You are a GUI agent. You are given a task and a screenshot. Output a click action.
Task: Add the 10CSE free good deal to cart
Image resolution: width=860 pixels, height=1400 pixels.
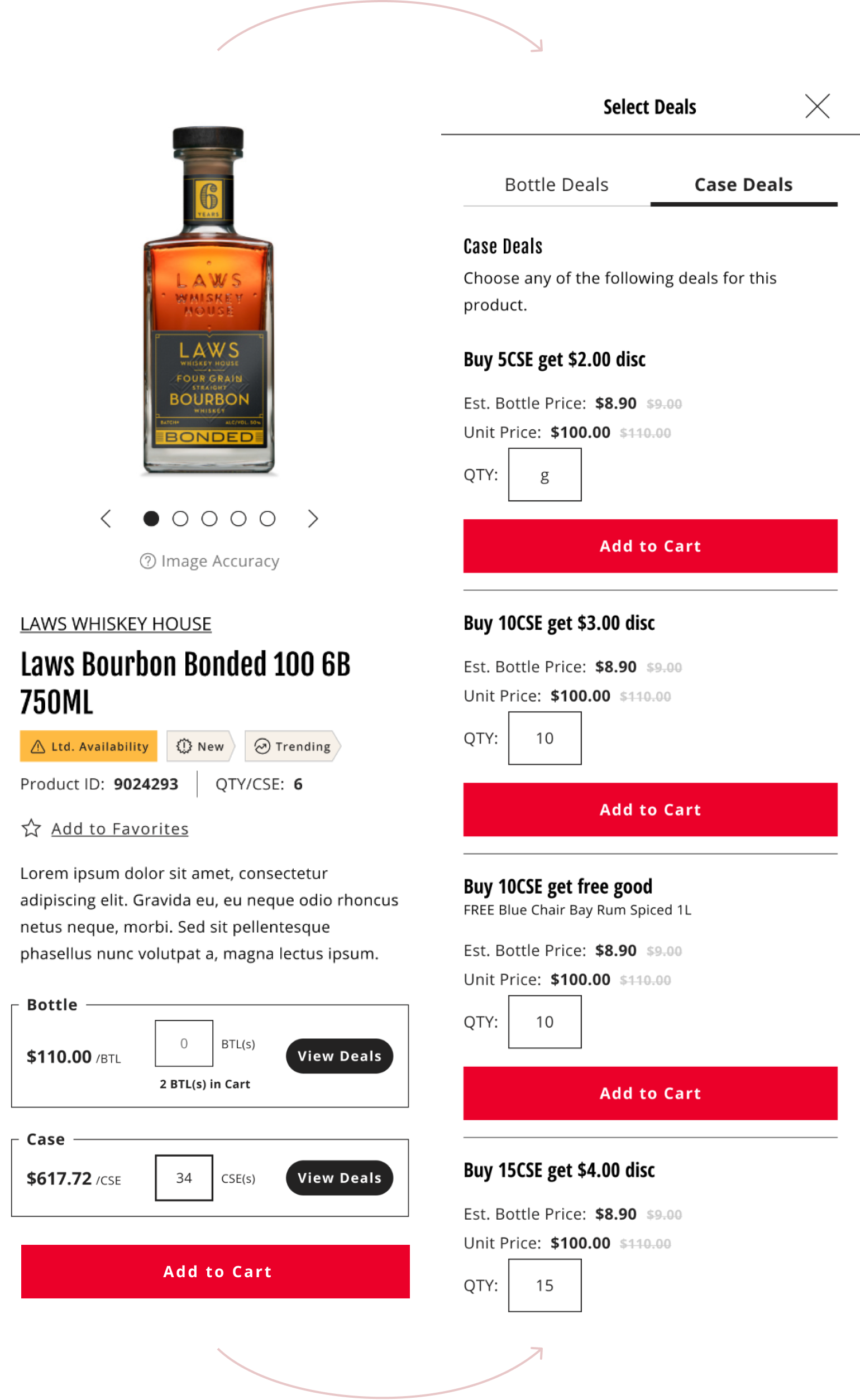[650, 1093]
